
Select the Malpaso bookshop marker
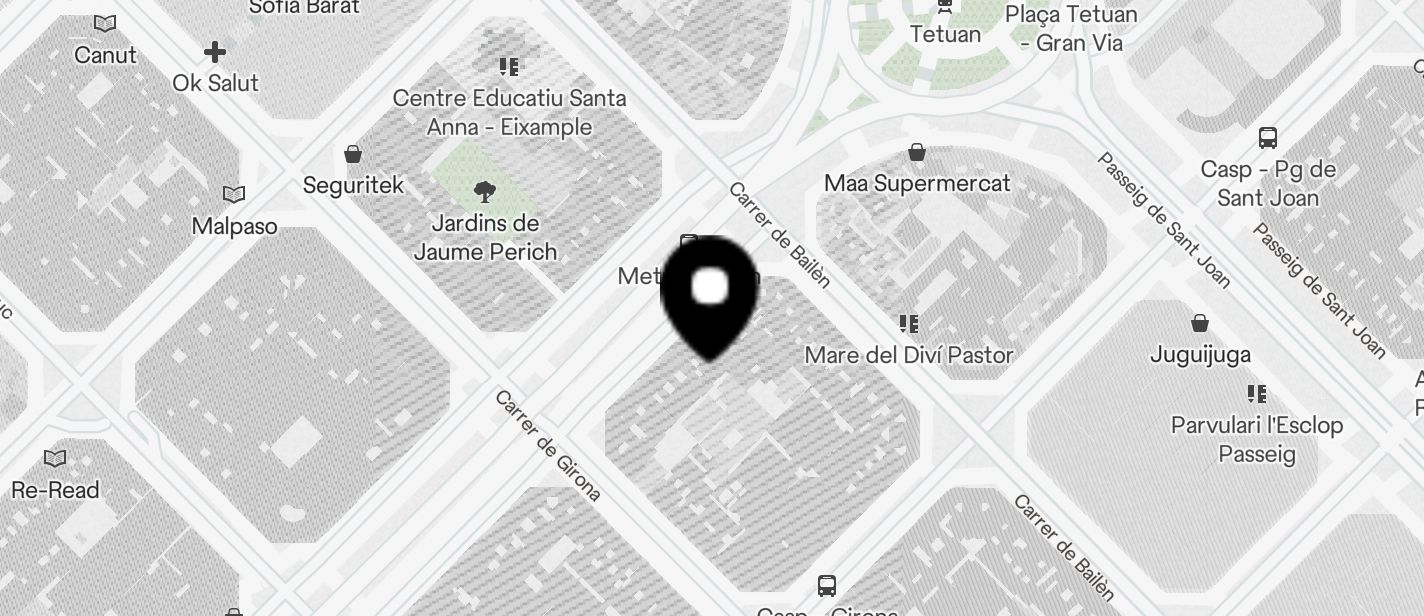[x=234, y=194]
